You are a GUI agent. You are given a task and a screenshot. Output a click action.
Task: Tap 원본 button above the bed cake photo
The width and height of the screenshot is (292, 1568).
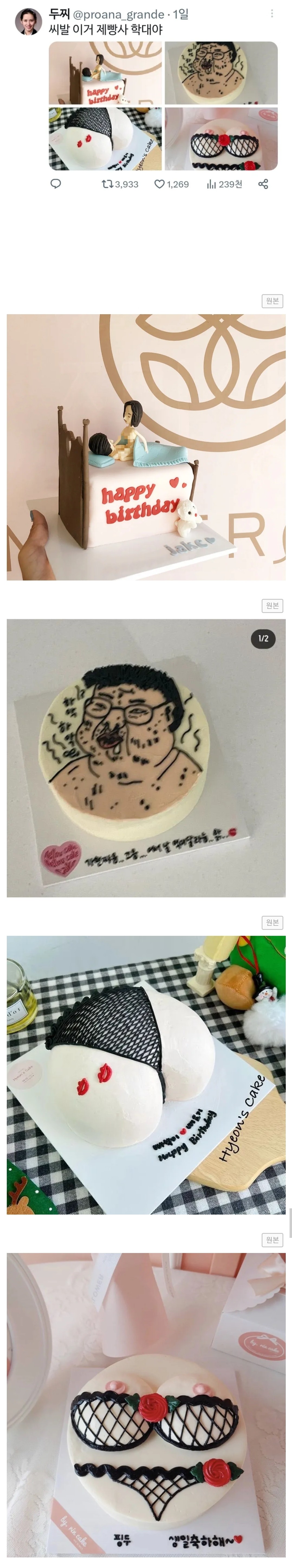tap(272, 301)
